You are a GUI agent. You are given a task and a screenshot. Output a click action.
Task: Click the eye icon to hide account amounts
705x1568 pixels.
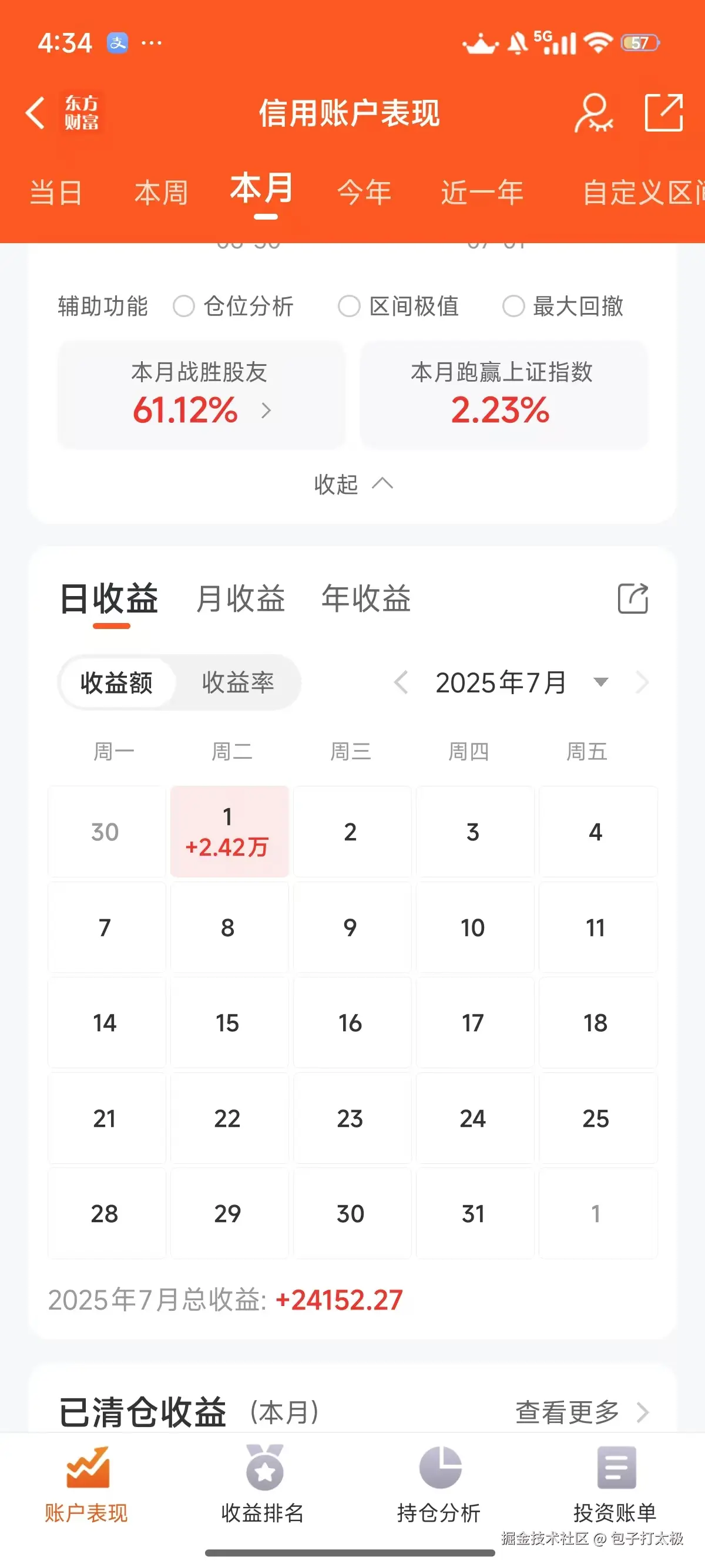click(x=593, y=113)
